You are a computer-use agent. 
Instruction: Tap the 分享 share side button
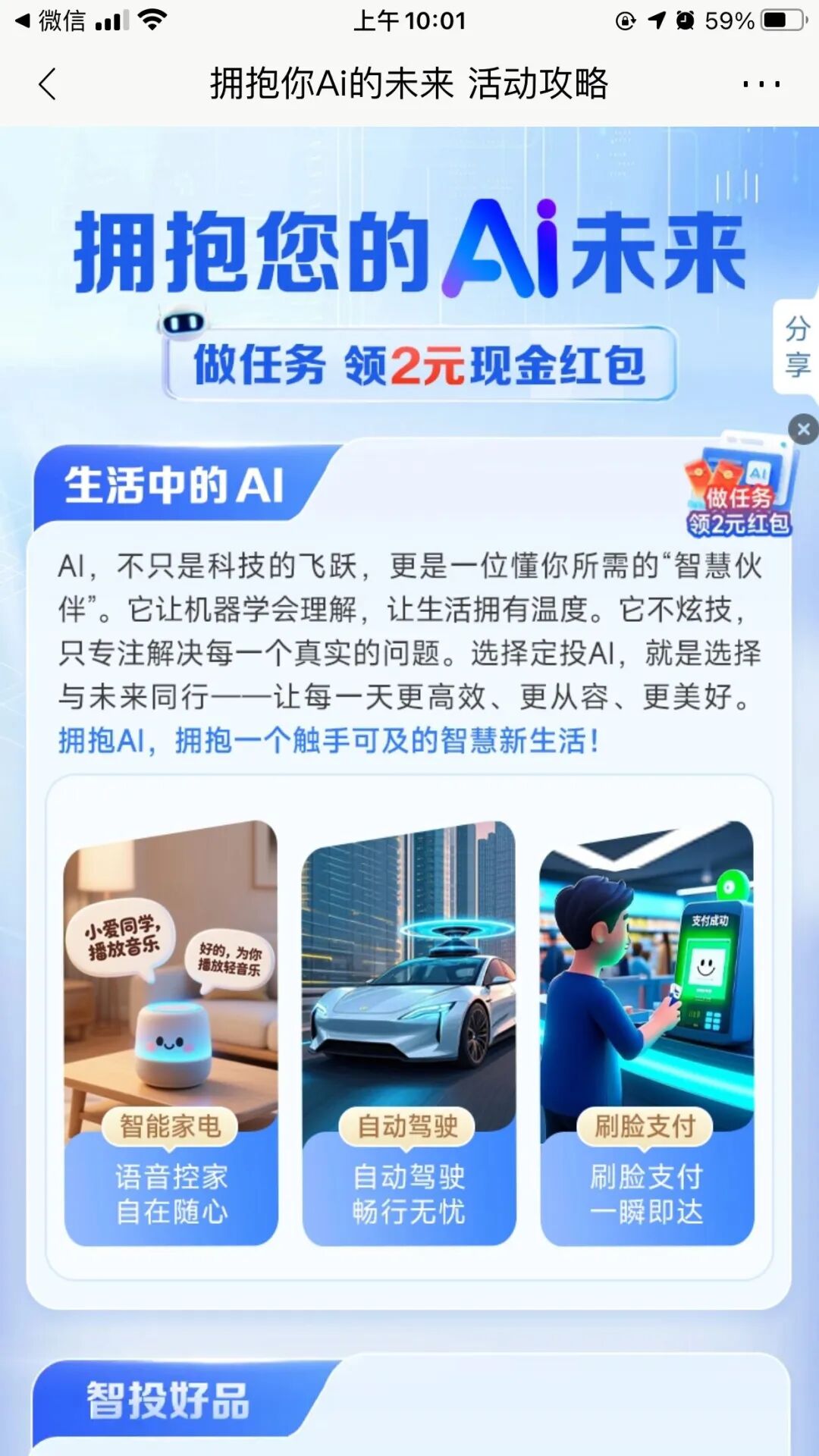[x=797, y=347]
